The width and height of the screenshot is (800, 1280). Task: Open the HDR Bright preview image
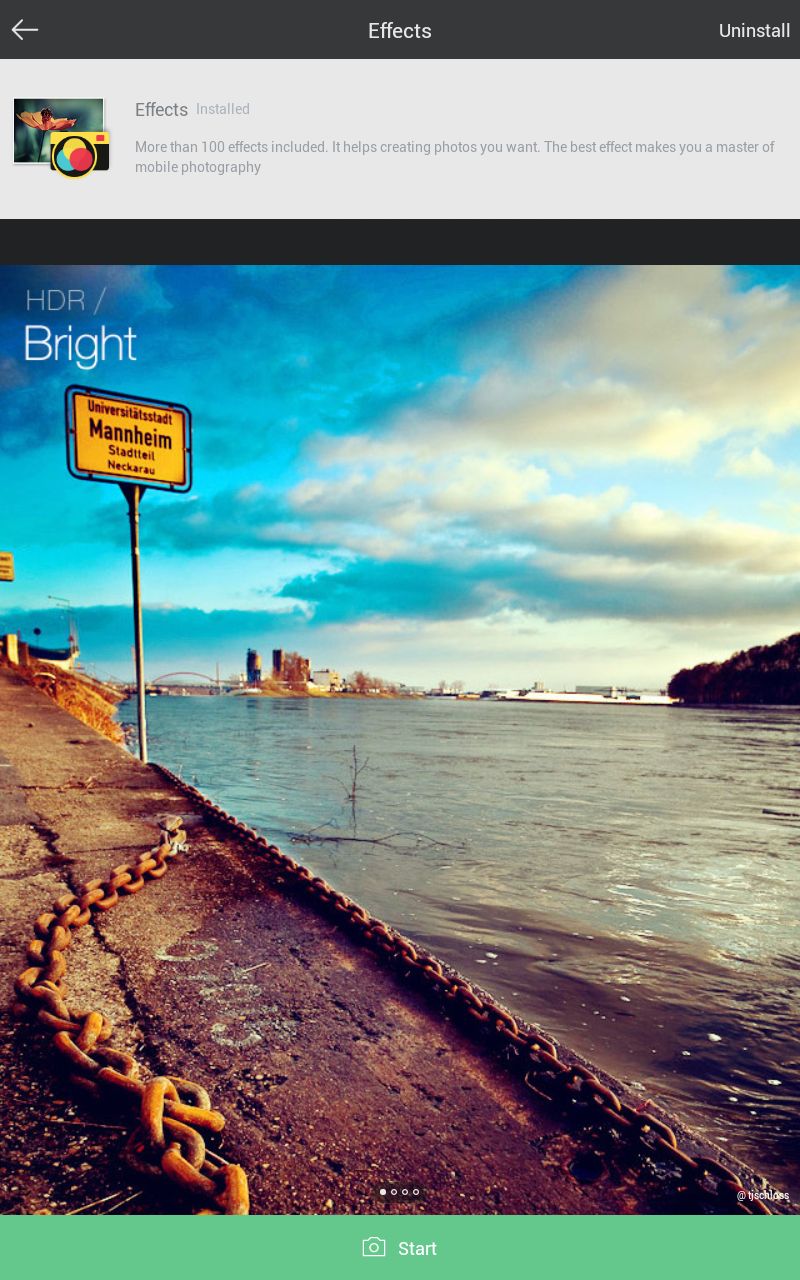(x=400, y=740)
